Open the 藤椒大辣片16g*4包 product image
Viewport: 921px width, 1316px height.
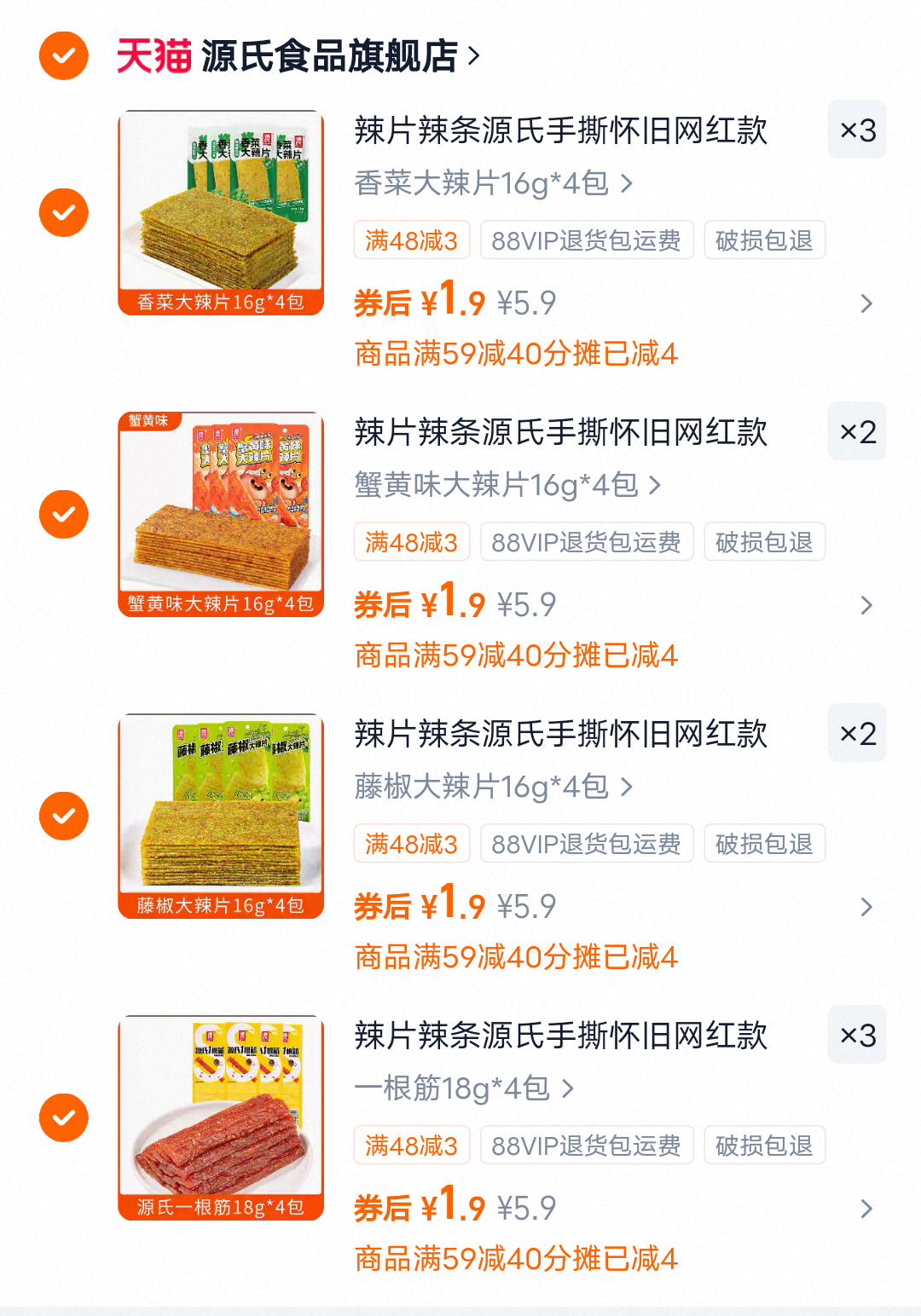pyautogui.click(x=221, y=816)
